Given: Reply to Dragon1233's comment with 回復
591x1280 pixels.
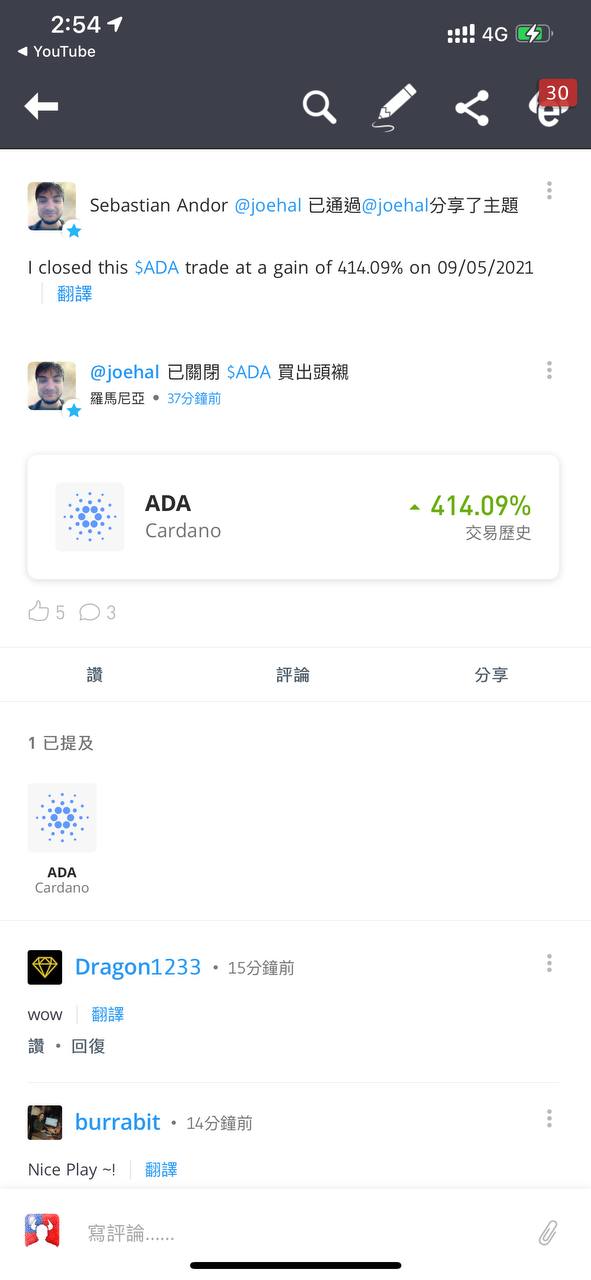Looking at the screenshot, I should pos(88,1046).
